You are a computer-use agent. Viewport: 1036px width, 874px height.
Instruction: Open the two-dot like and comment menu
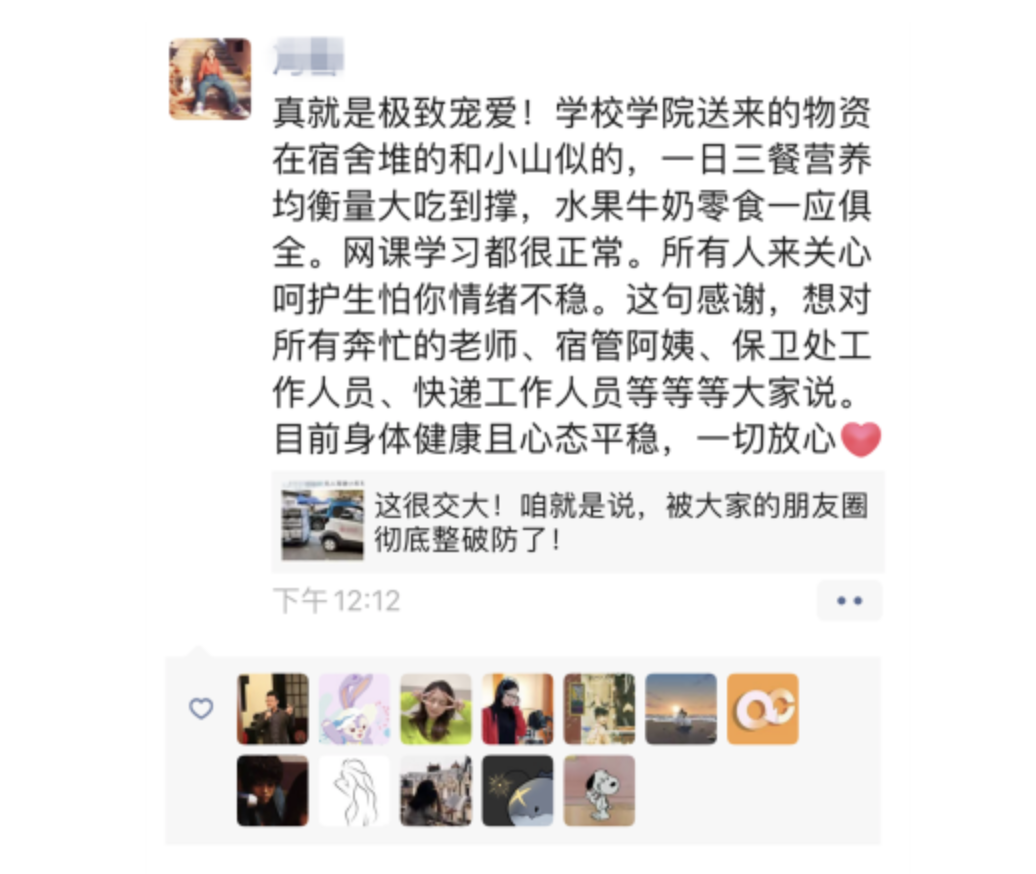click(x=849, y=601)
